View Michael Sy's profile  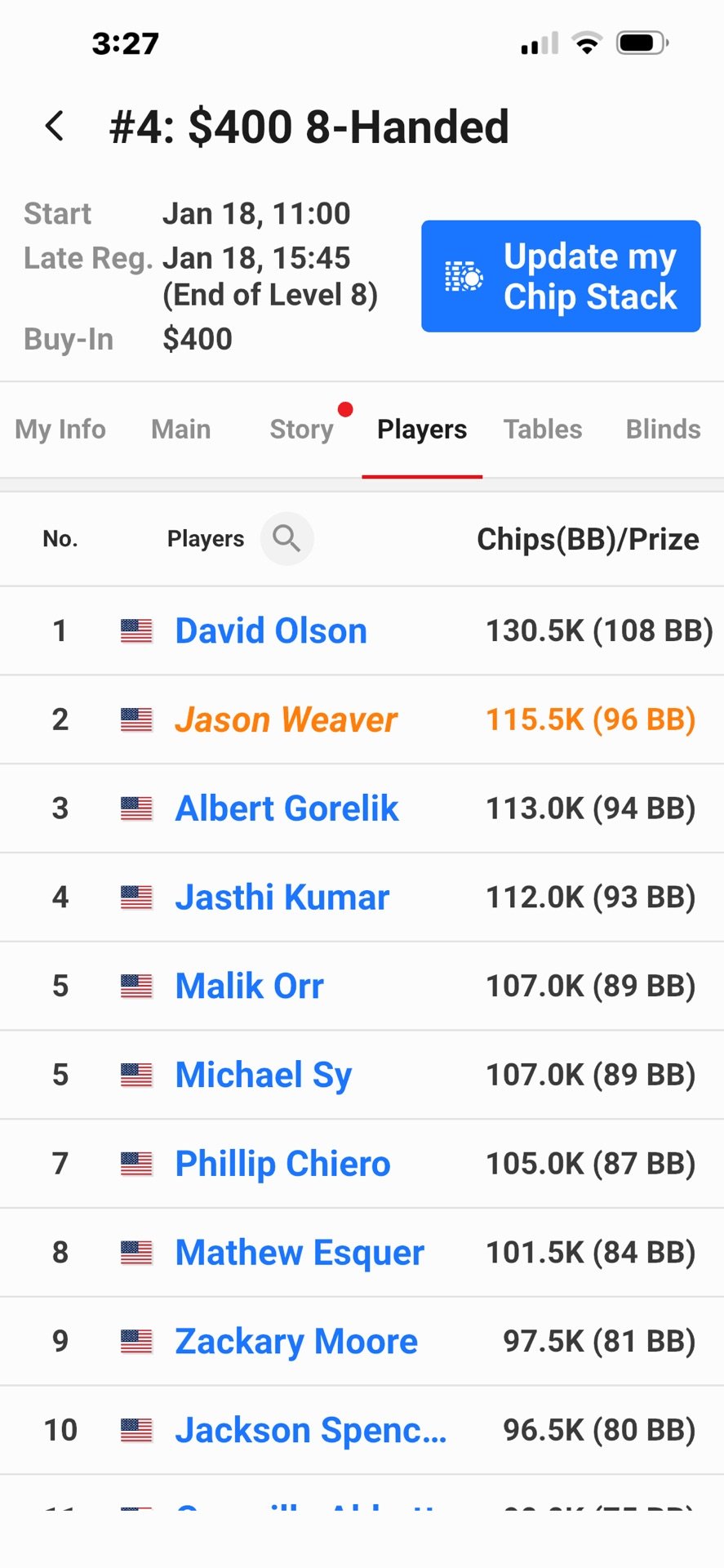[263, 1076]
